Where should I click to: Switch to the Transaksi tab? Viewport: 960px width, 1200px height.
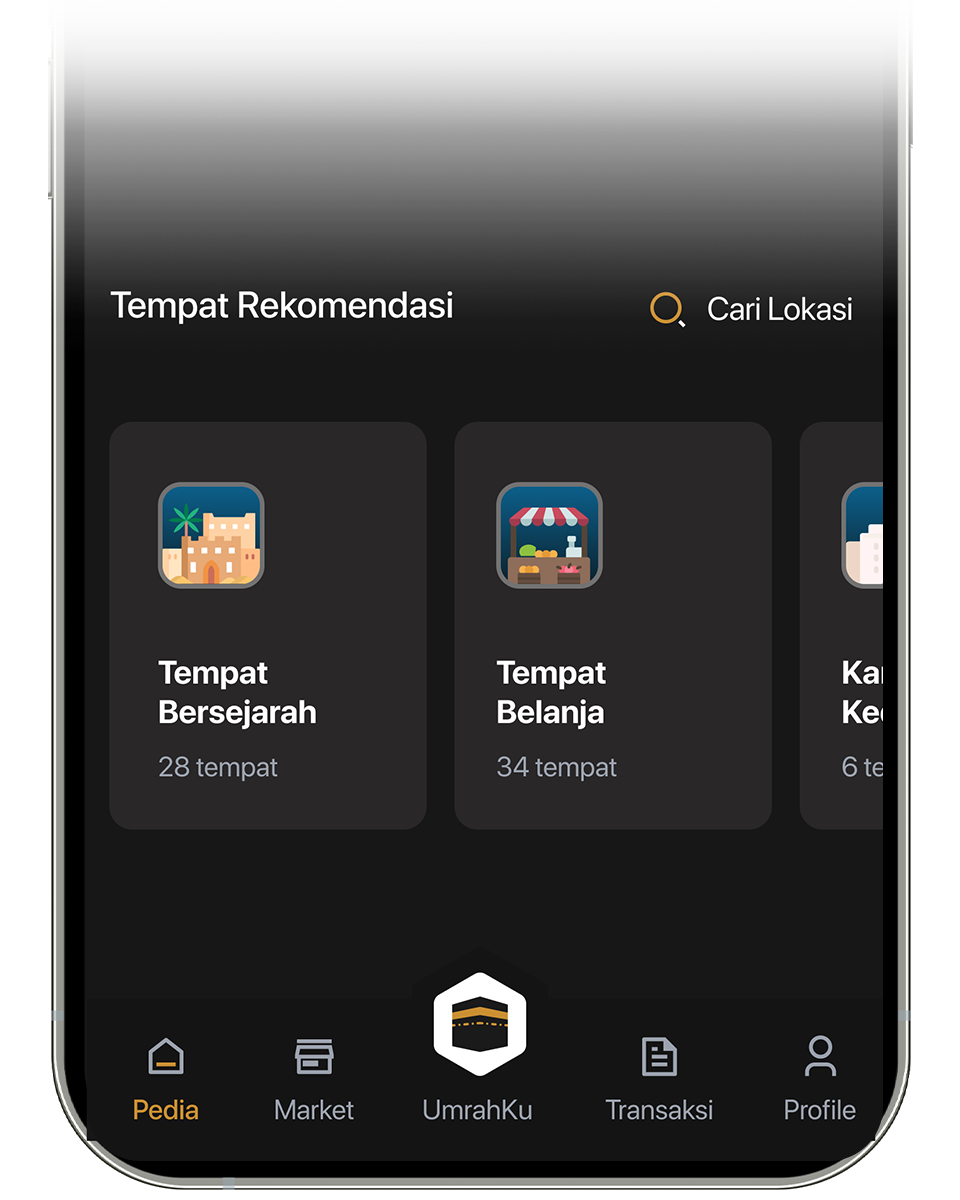(x=659, y=1079)
